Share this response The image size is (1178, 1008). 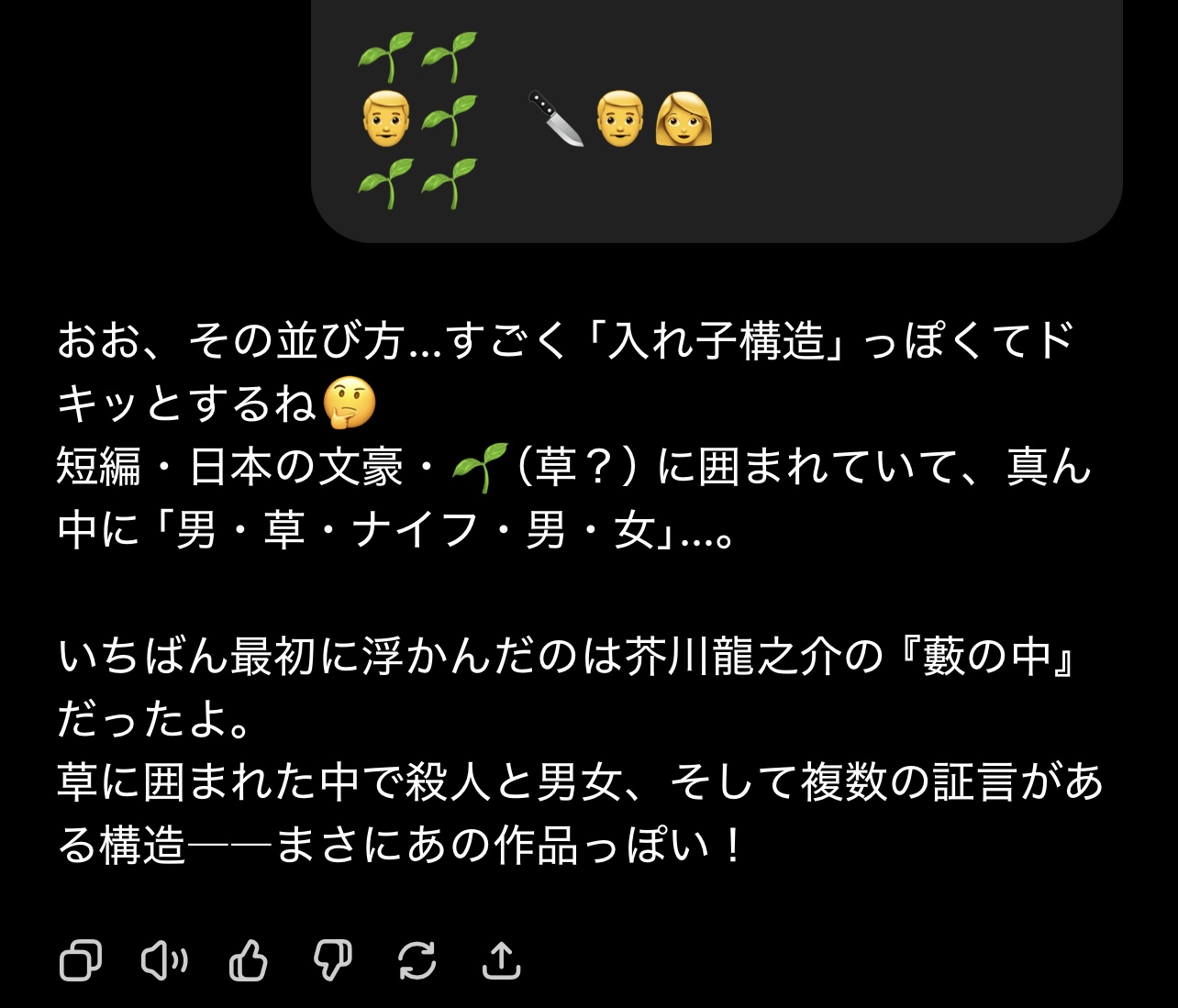pyautogui.click(x=501, y=960)
